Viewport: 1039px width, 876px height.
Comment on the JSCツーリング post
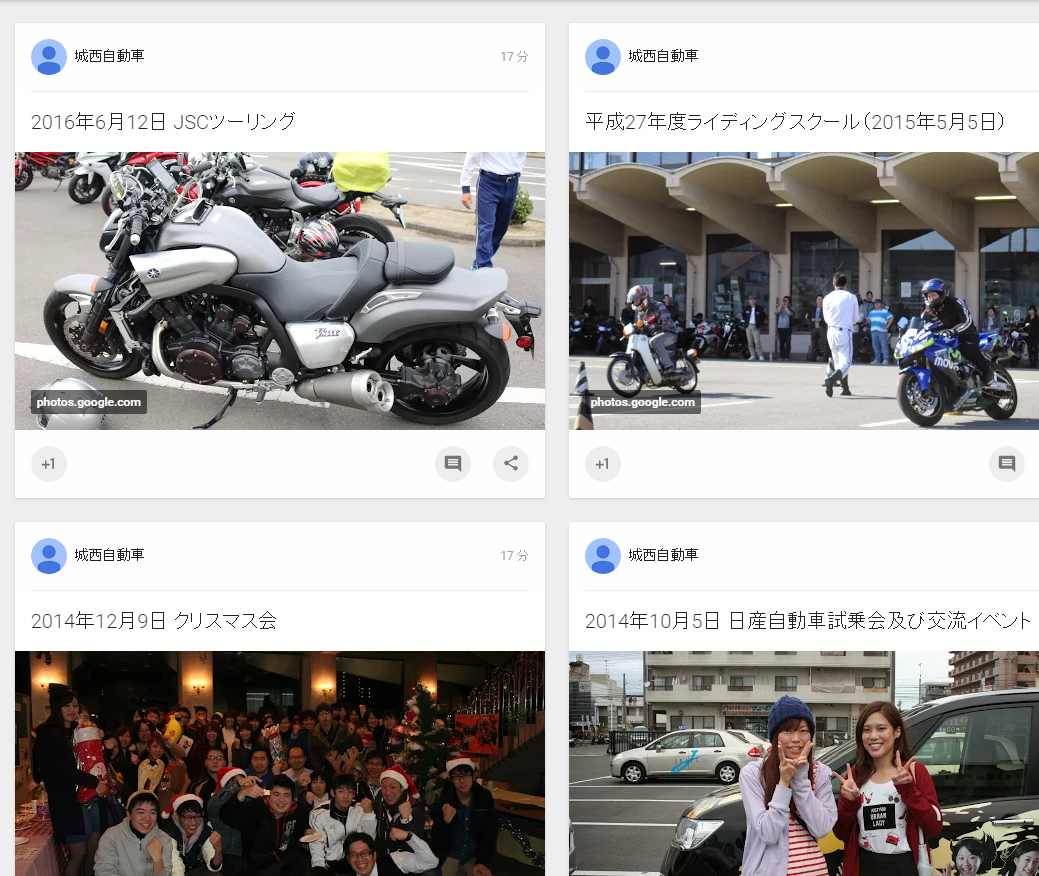coord(453,464)
